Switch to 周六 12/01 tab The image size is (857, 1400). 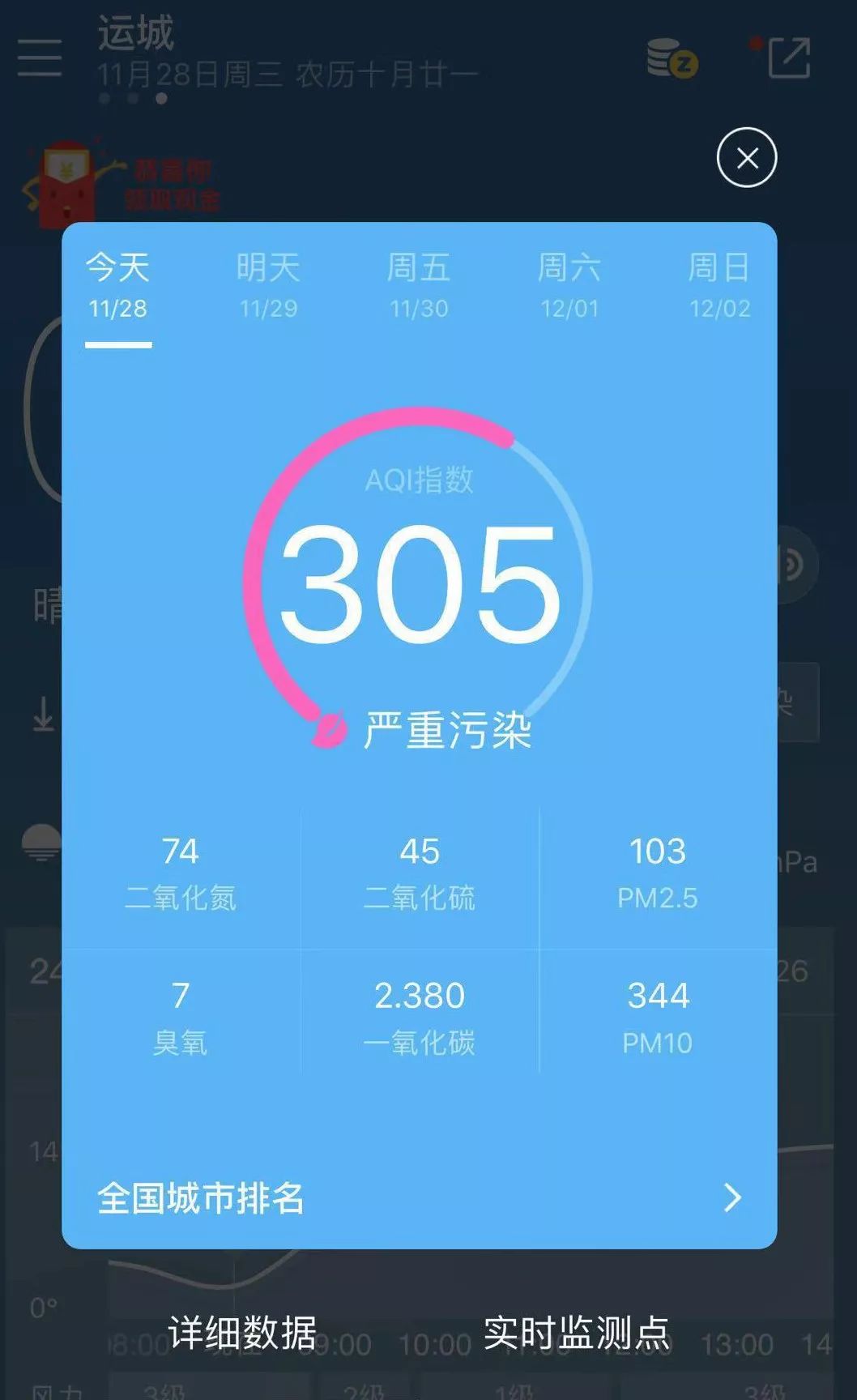click(569, 285)
